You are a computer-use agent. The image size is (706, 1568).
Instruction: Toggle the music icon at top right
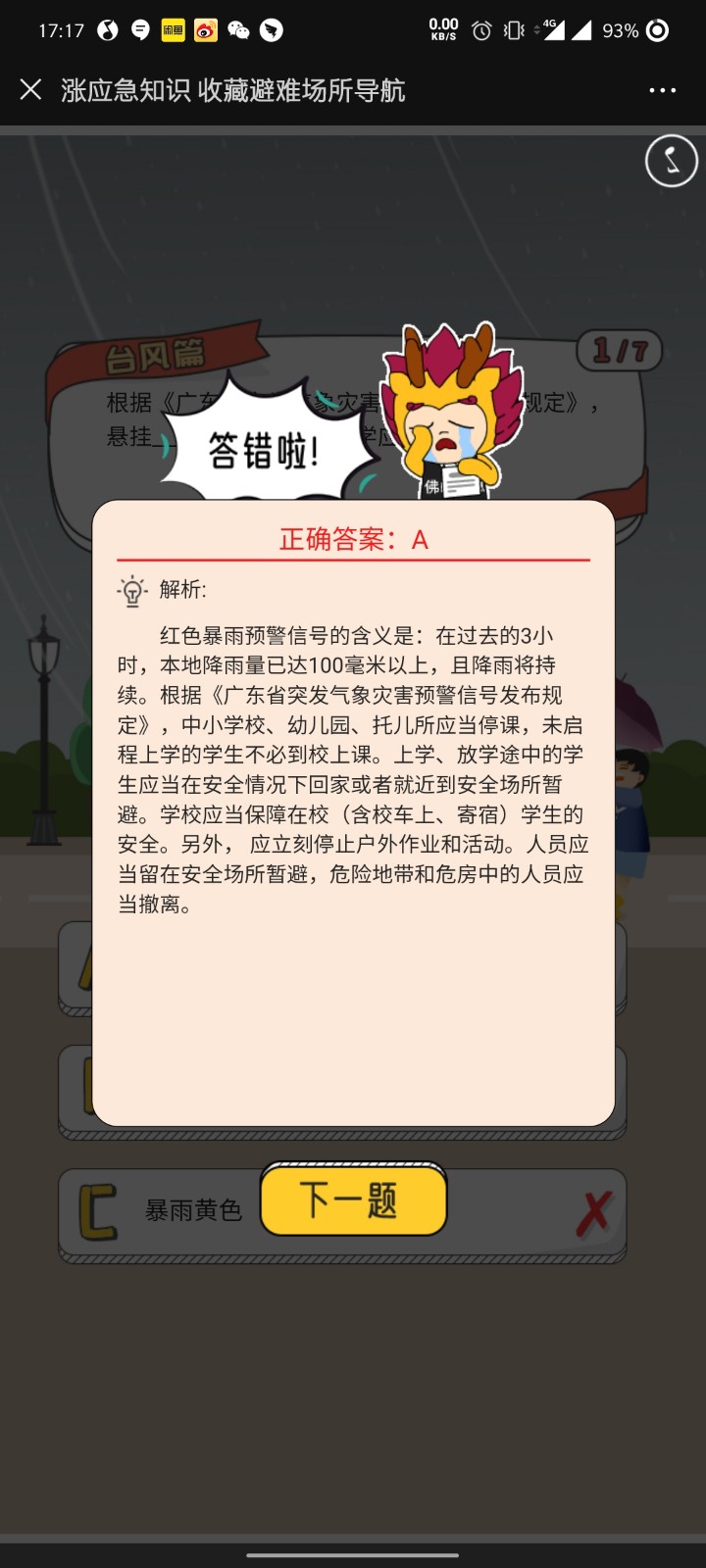point(671,161)
